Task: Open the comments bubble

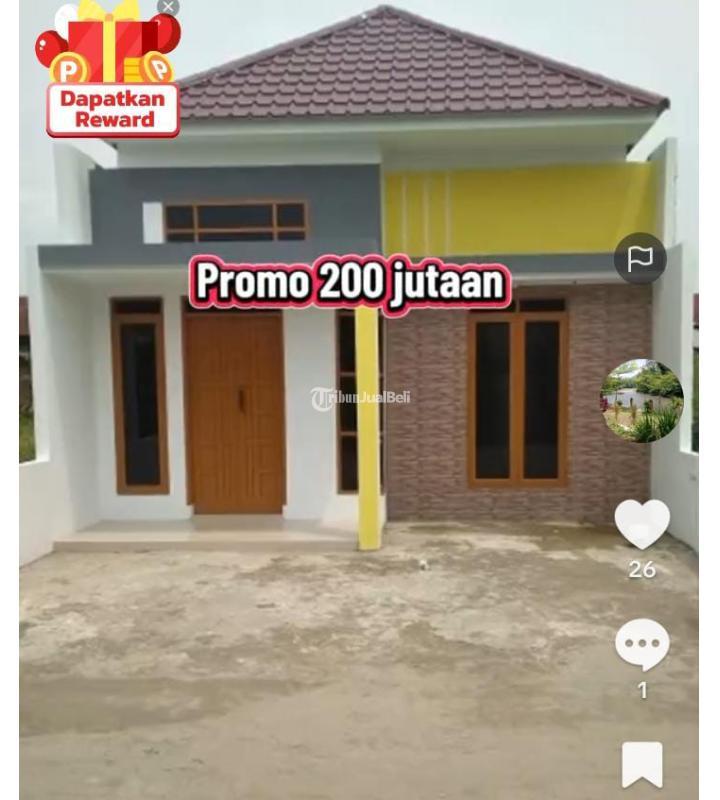Action: [642, 643]
